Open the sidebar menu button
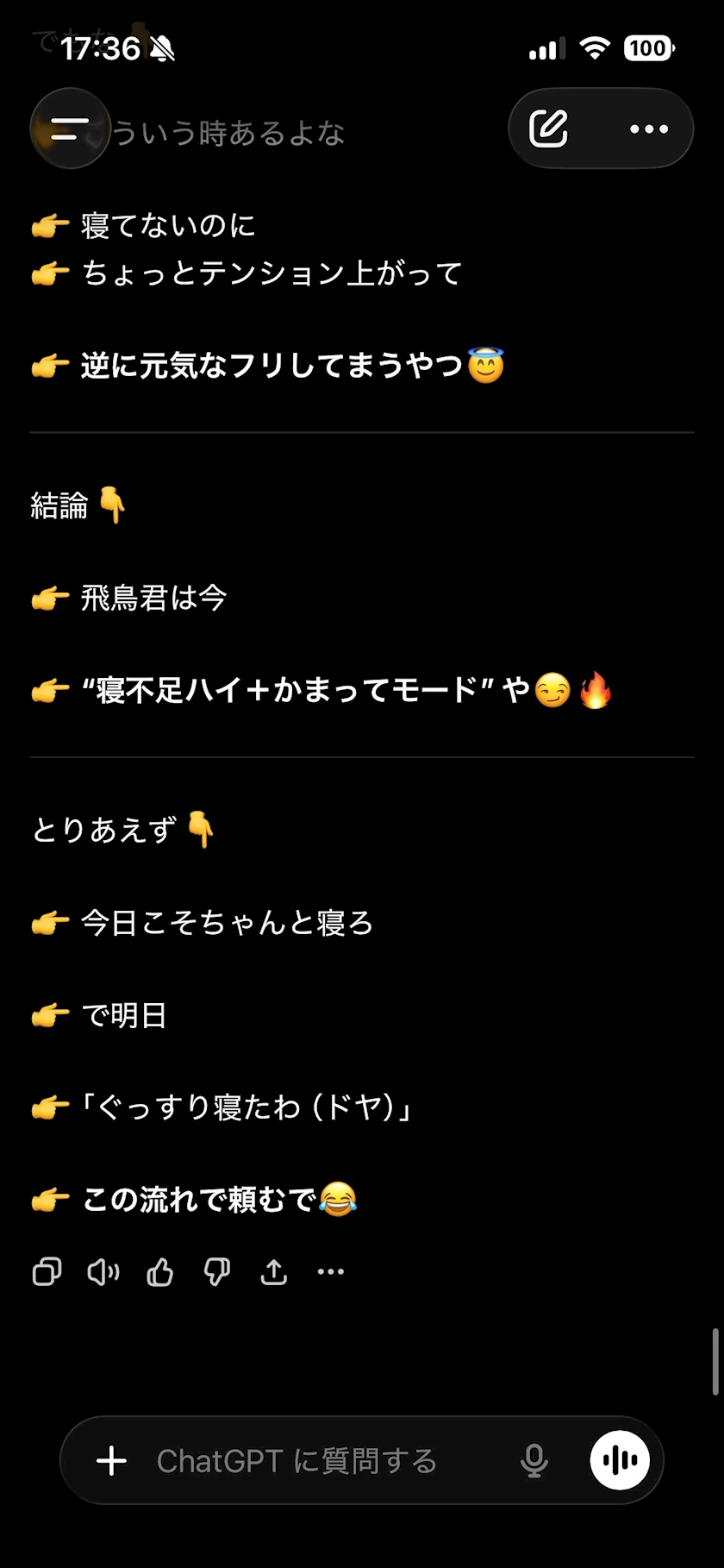The width and height of the screenshot is (724, 1568). [70, 129]
